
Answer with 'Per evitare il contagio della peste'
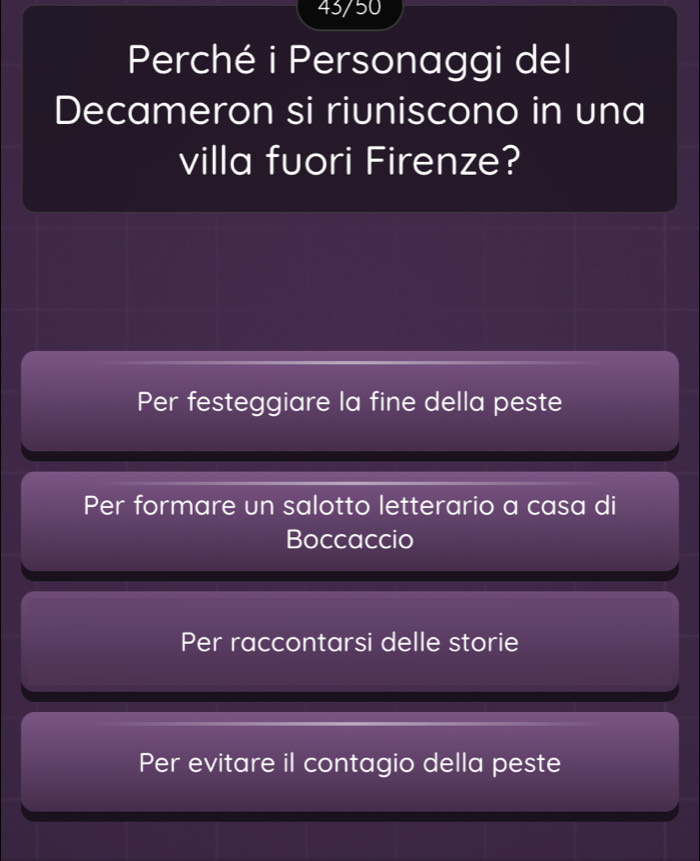pyautogui.click(x=350, y=763)
